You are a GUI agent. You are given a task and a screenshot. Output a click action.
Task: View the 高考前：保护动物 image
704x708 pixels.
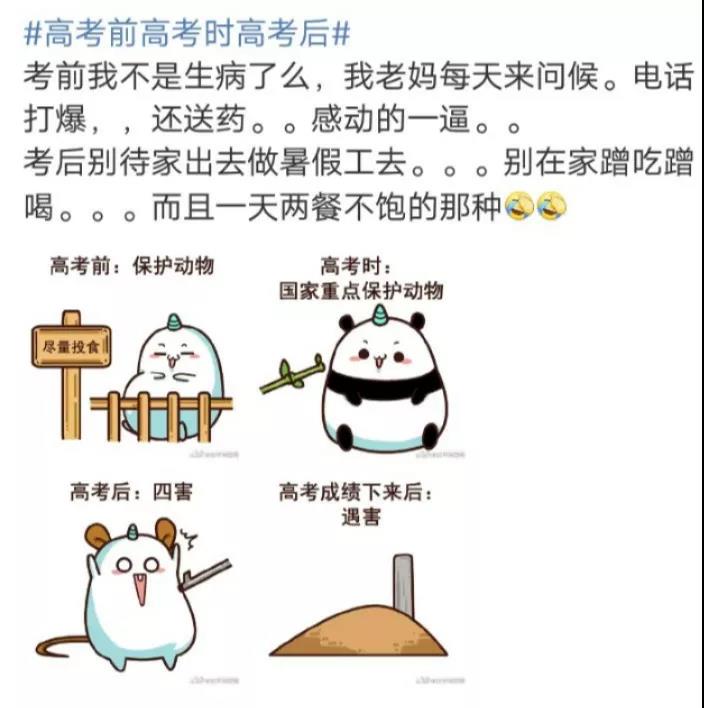pos(132,360)
